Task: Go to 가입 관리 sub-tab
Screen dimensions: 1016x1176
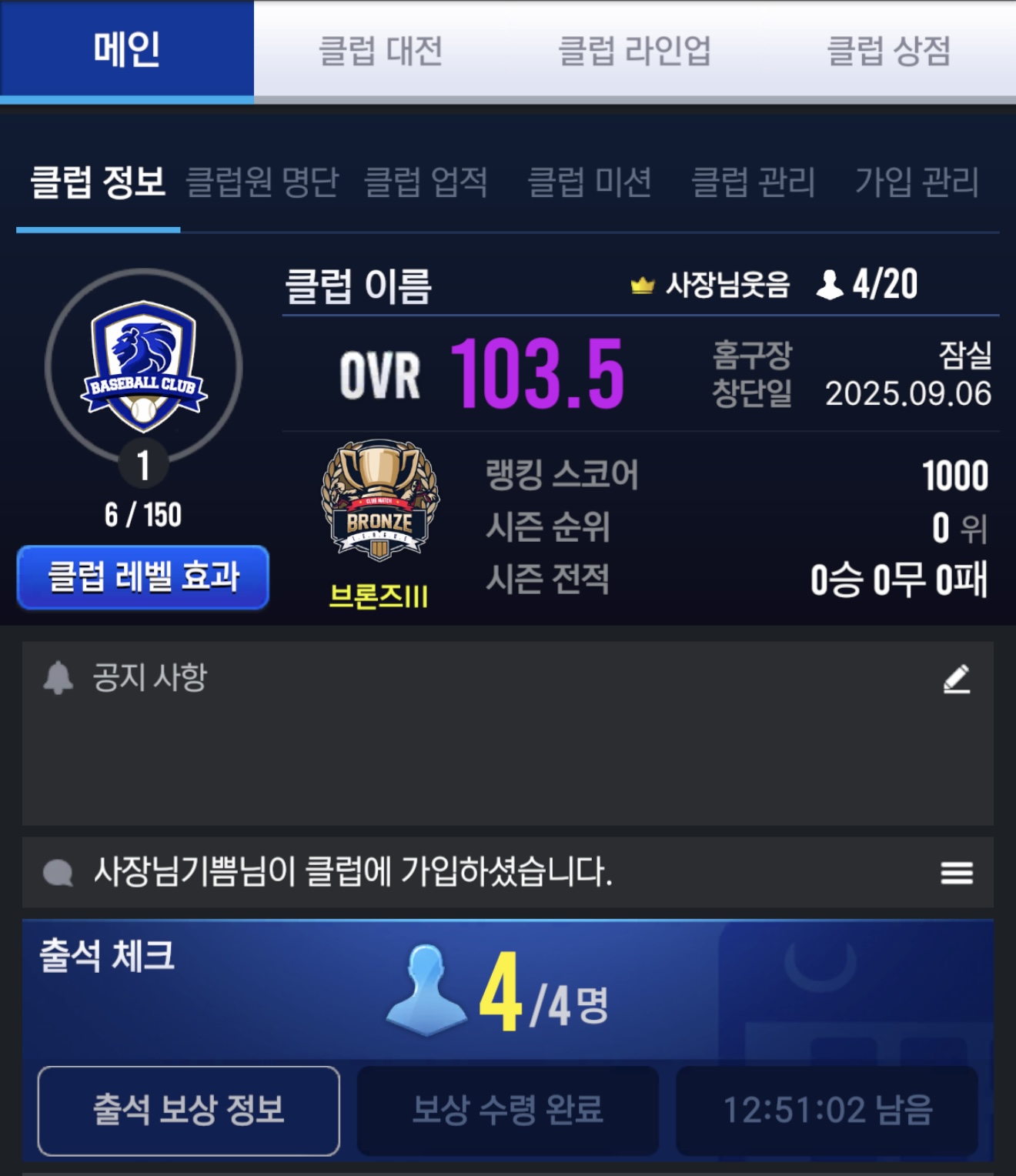Action: (x=917, y=183)
